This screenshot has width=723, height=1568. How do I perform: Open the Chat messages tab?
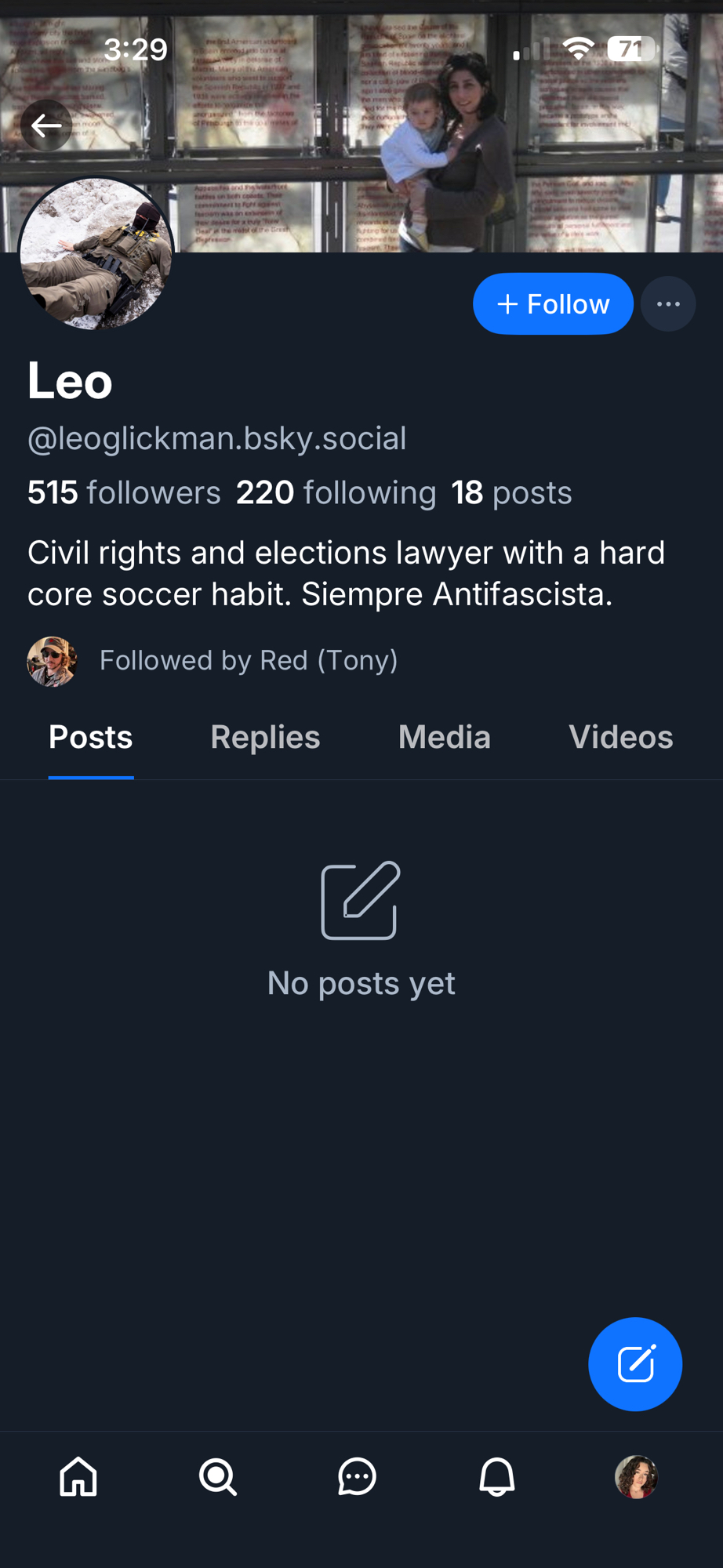357,1477
